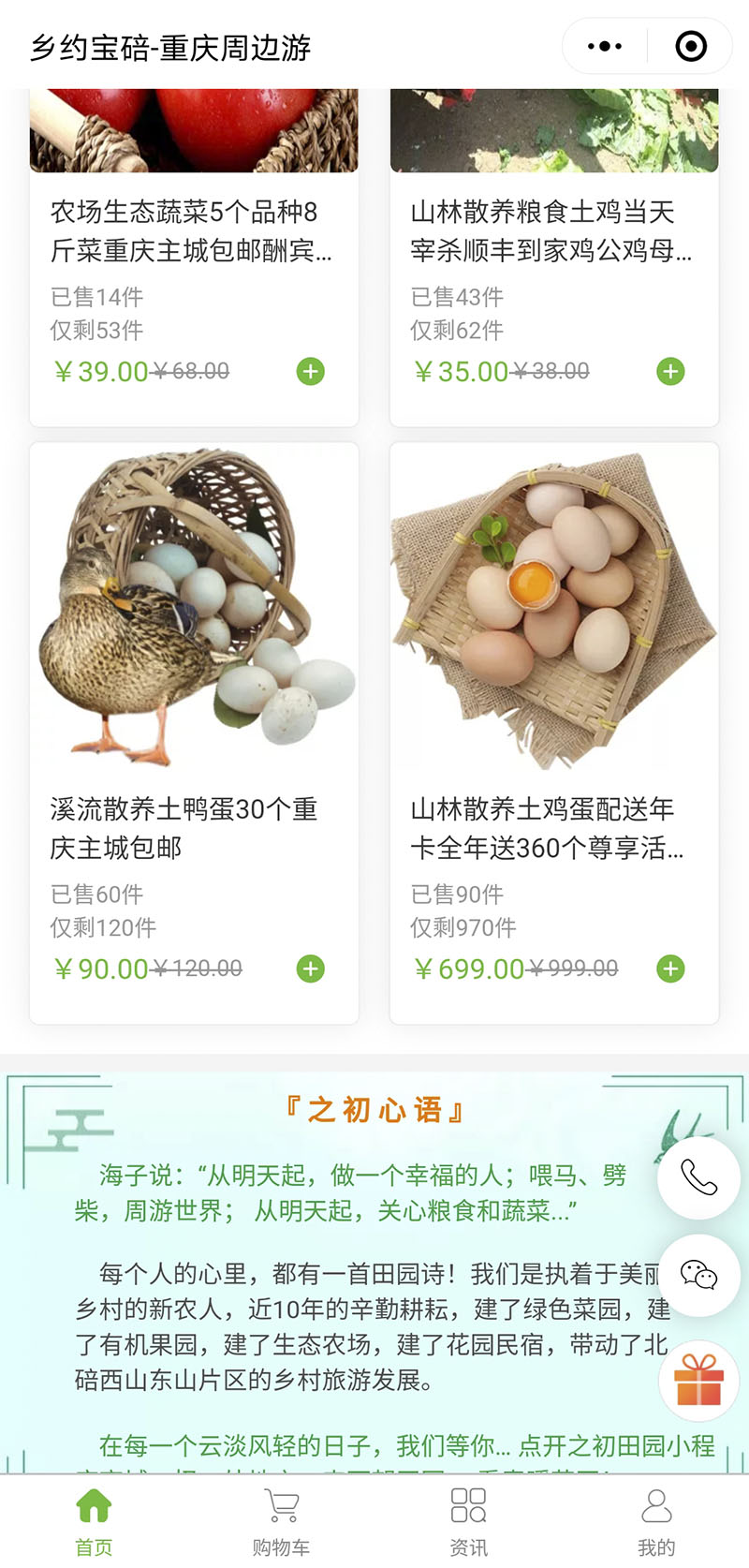Switch to 资讯 tab
Viewport: 749px width, 1568px height.
point(468,1521)
